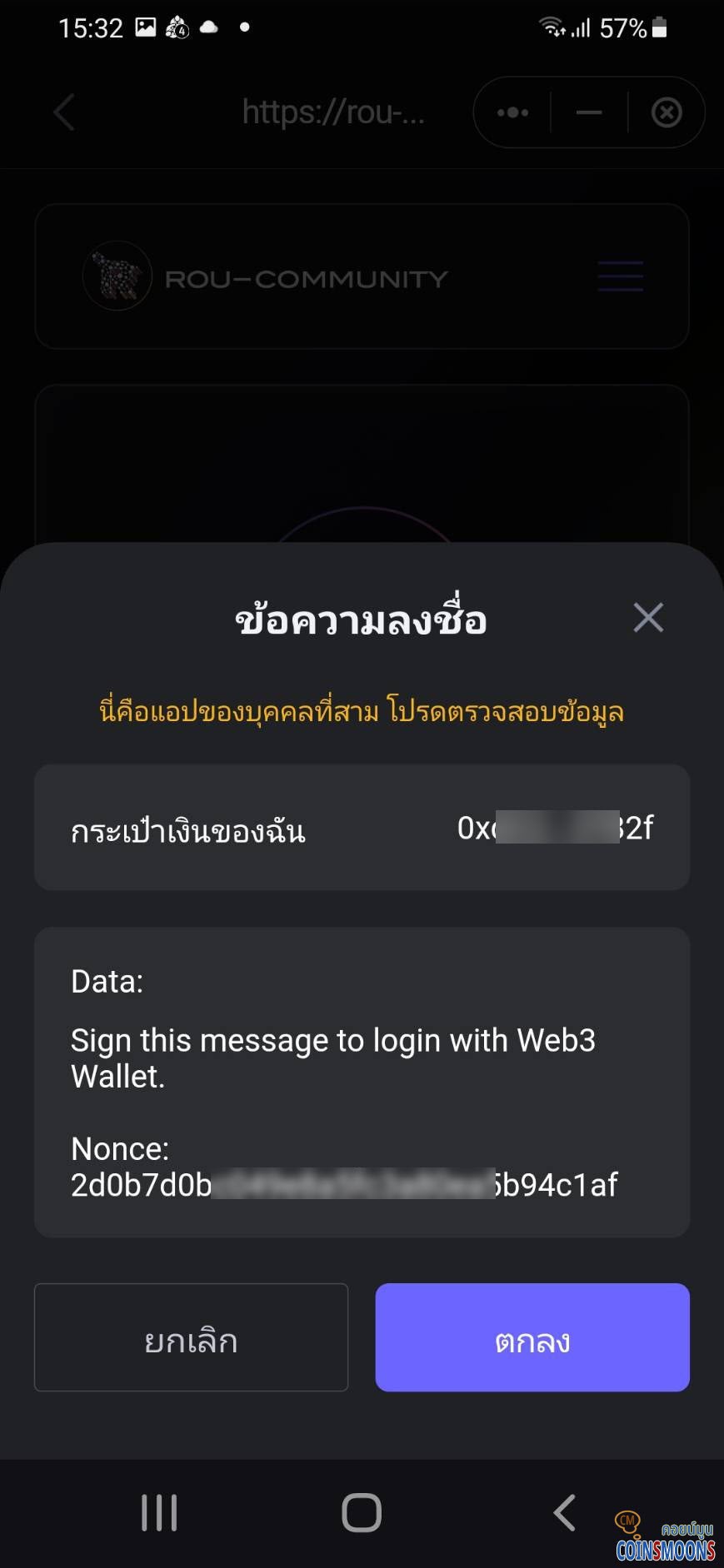Screen dimensions: 724x1568
Task: Tap the system back button
Action: 565,1512
